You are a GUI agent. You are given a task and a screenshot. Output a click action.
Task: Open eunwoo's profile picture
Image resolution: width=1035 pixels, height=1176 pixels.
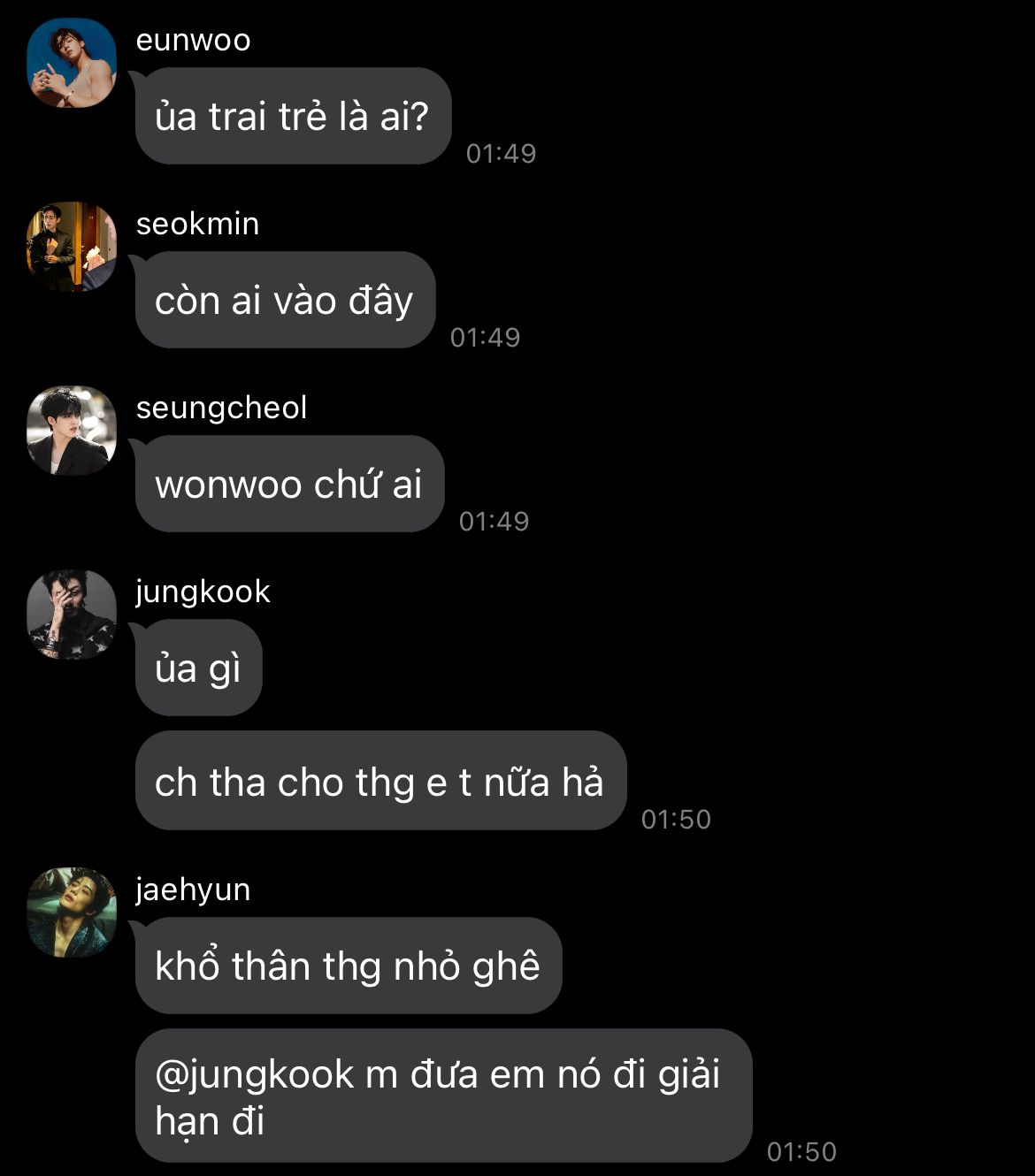(72, 63)
